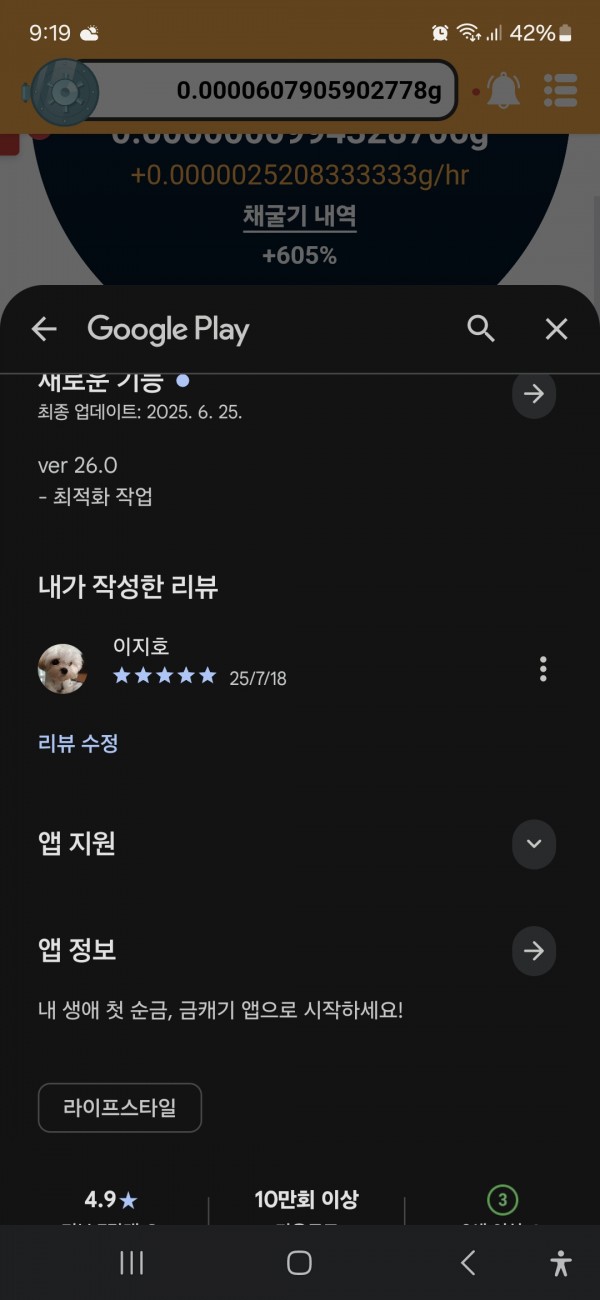Open the notifications bell in the gold app
Viewport: 600px width, 1300px height.
click(x=504, y=91)
